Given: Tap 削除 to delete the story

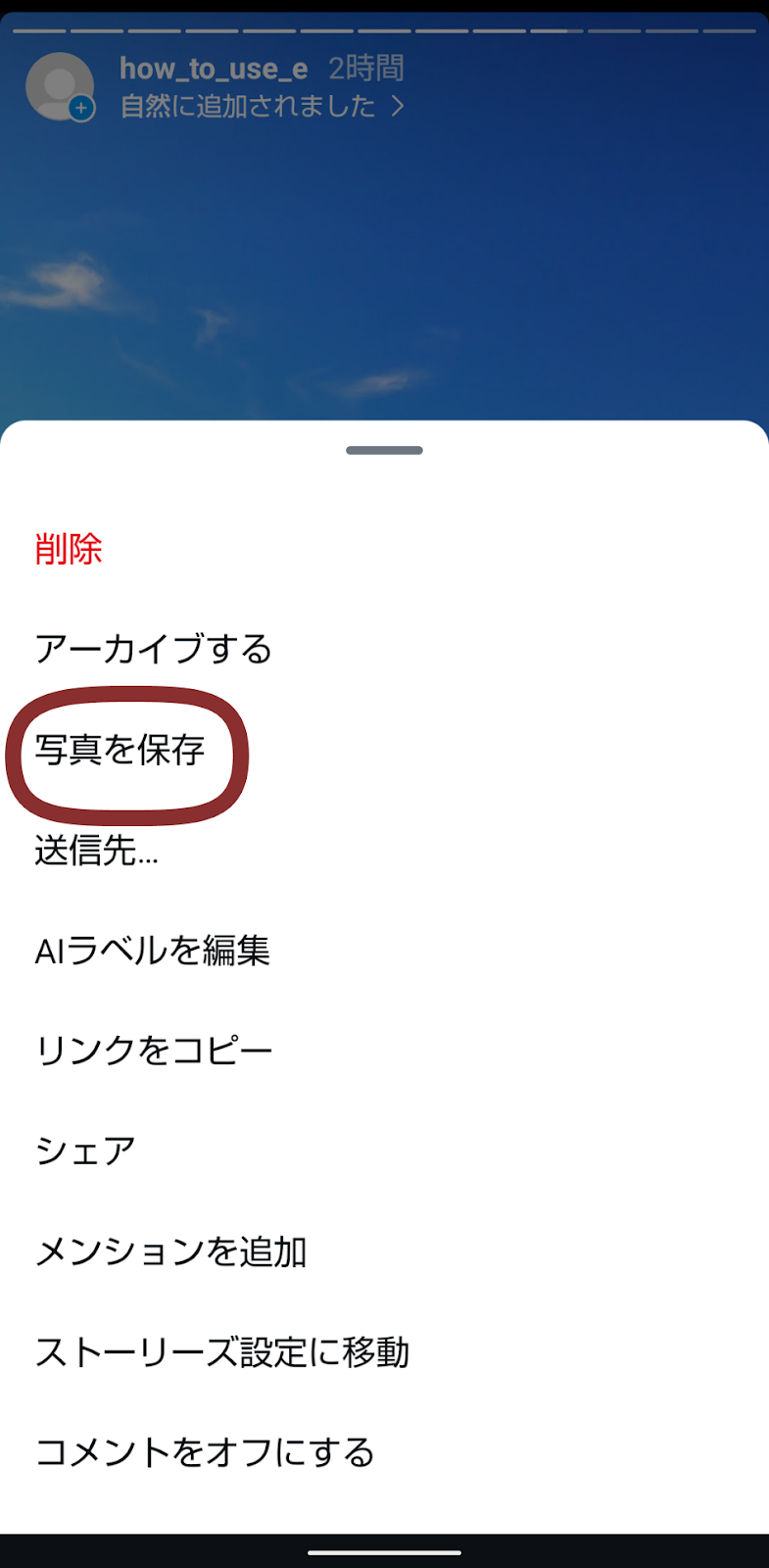Looking at the screenshot, I should click(69, 549).
